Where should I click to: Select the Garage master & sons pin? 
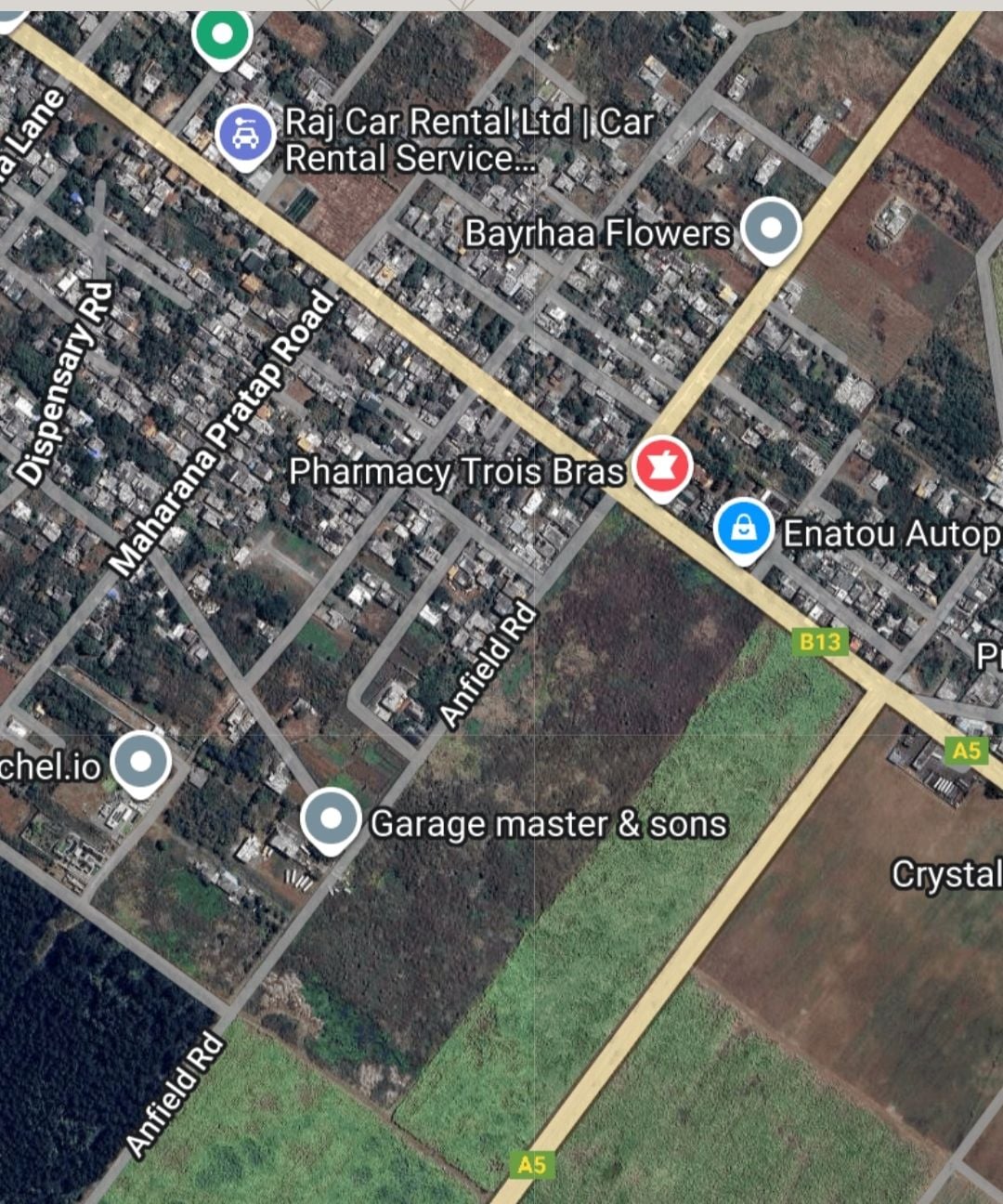pyautogui.click(x=331, y=819)
